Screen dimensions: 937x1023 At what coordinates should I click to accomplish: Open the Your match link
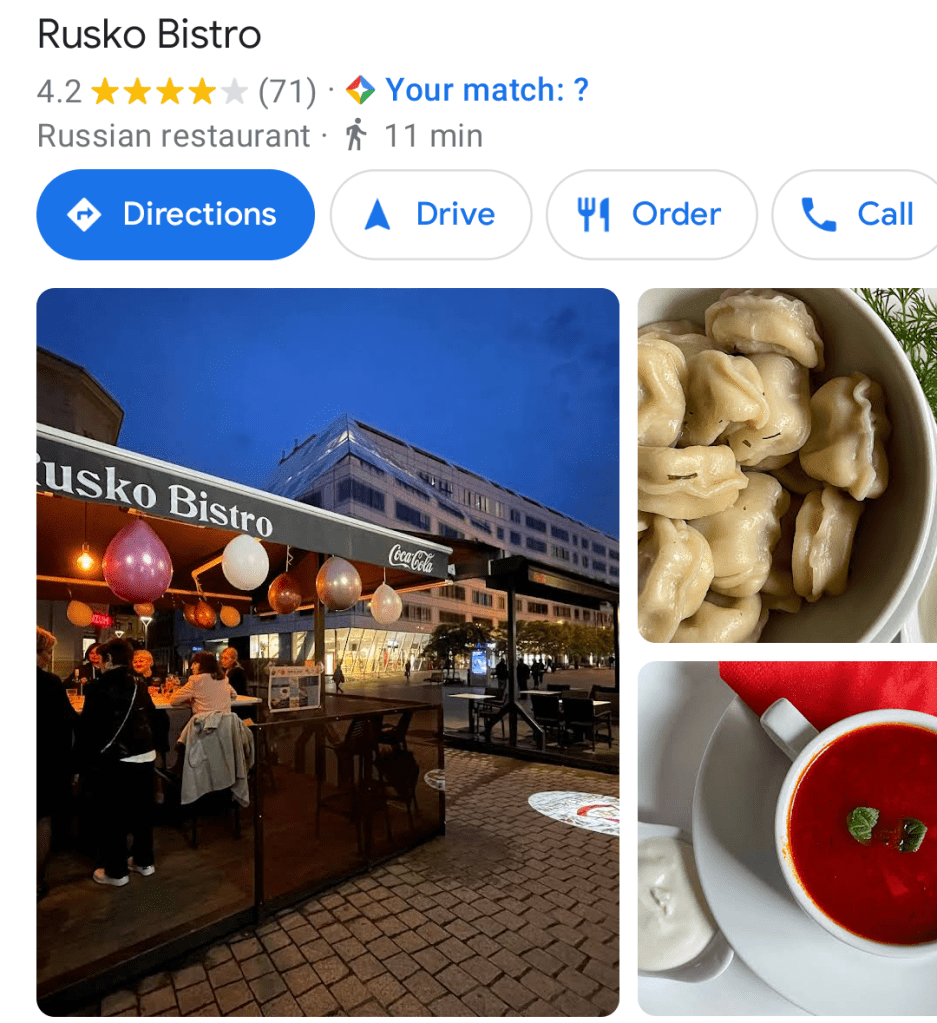468,91
